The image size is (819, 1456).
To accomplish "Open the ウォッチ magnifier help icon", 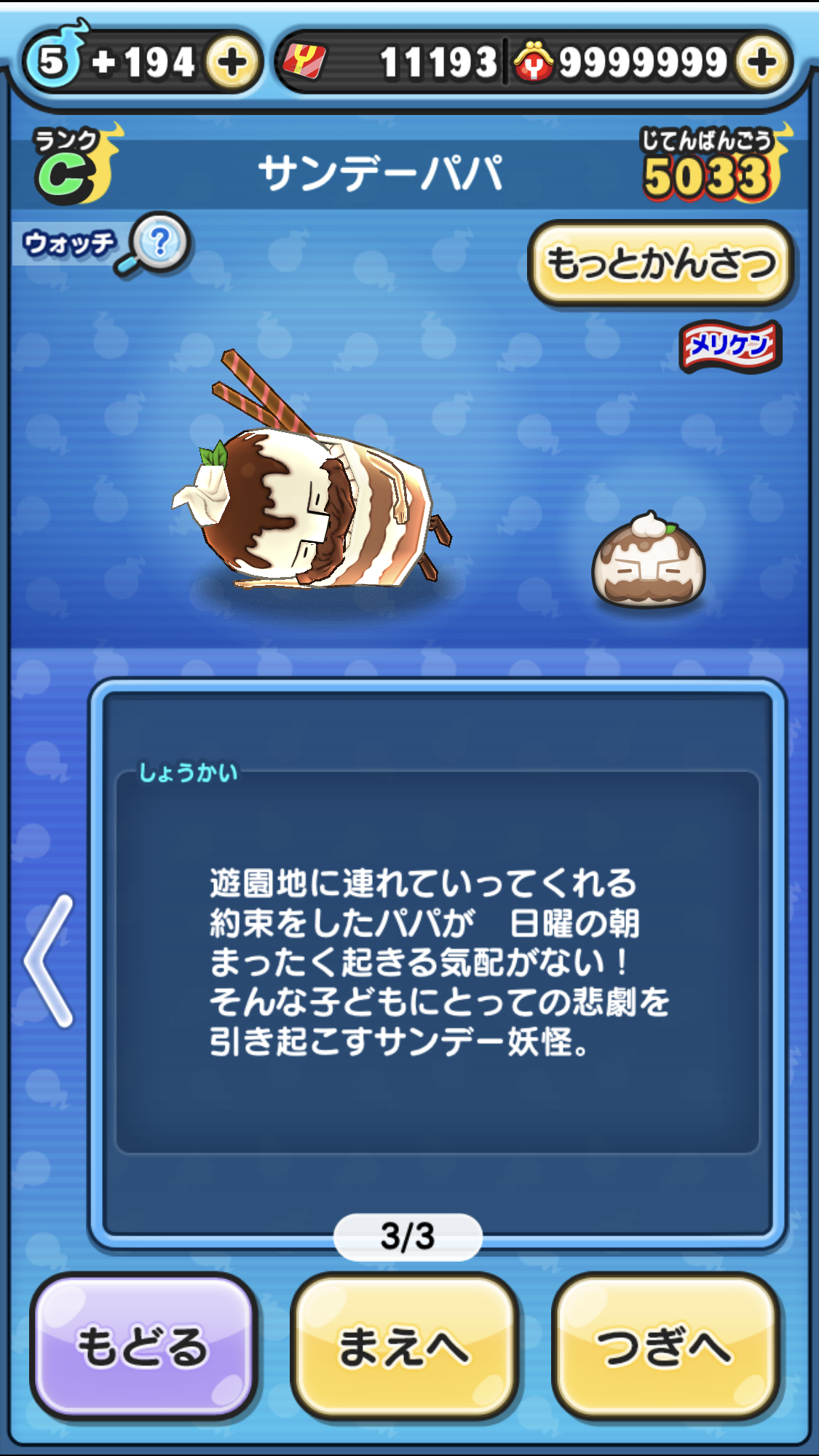I will click(x=157, y=243).
